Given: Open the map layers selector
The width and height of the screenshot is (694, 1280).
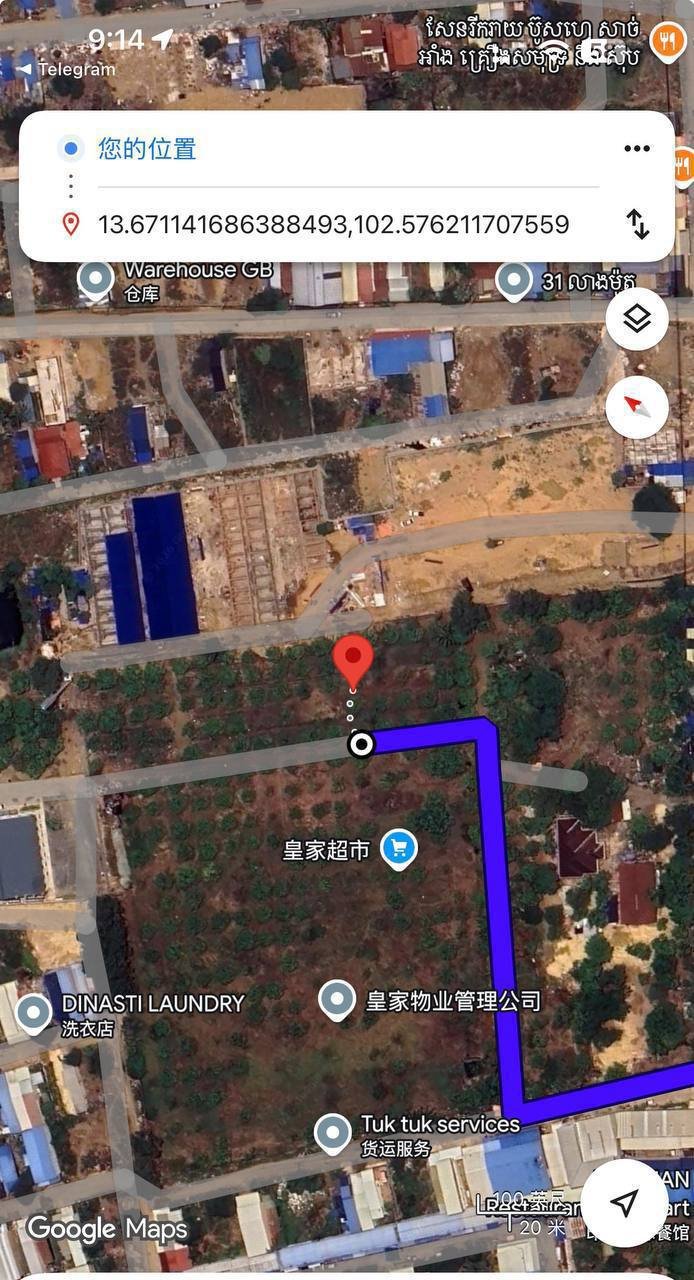Looking at the screenshot, I should (637, 320).
